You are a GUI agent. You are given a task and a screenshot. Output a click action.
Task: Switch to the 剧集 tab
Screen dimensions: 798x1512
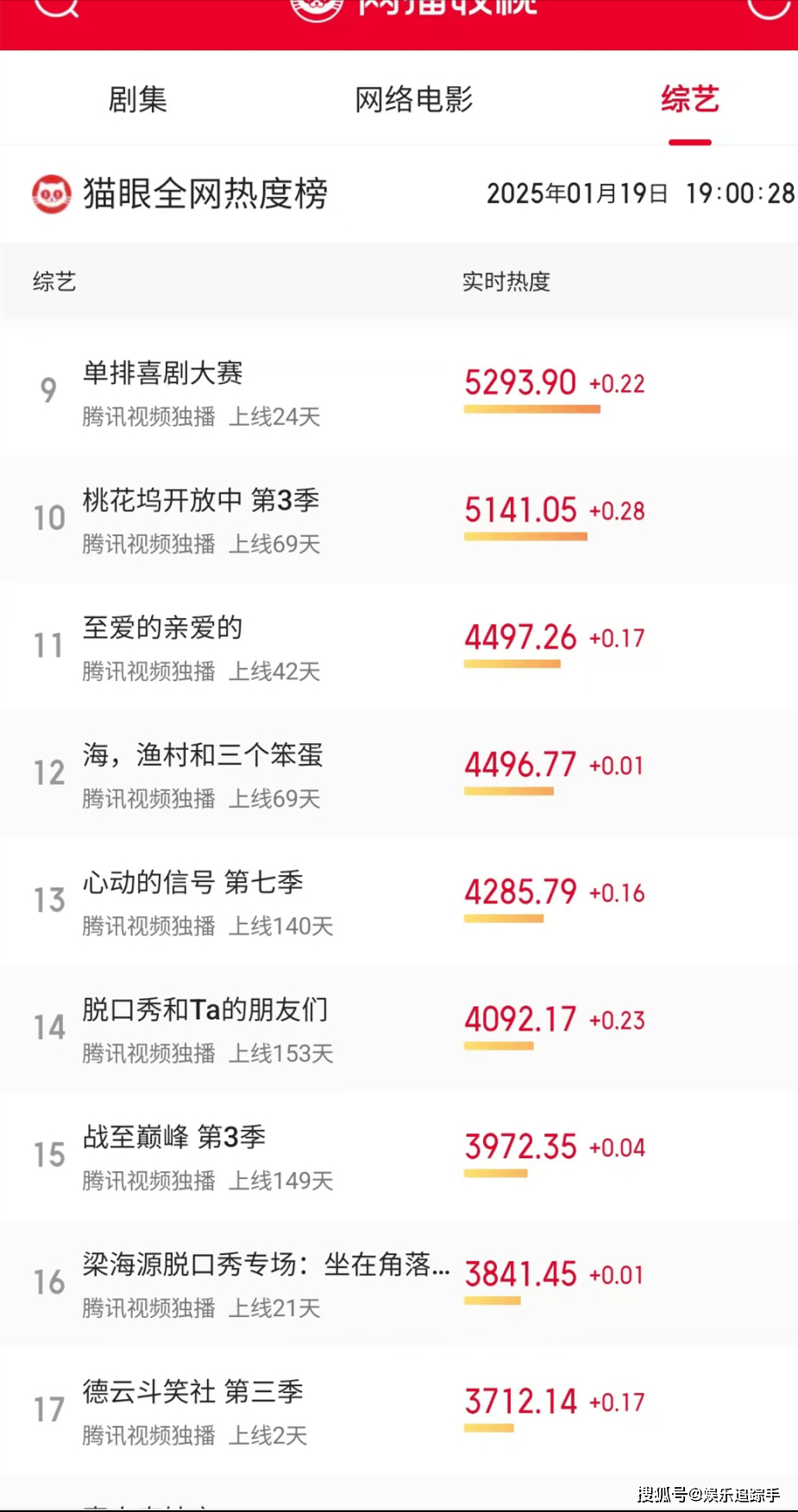pyautogui.click(x=137, y=99)
